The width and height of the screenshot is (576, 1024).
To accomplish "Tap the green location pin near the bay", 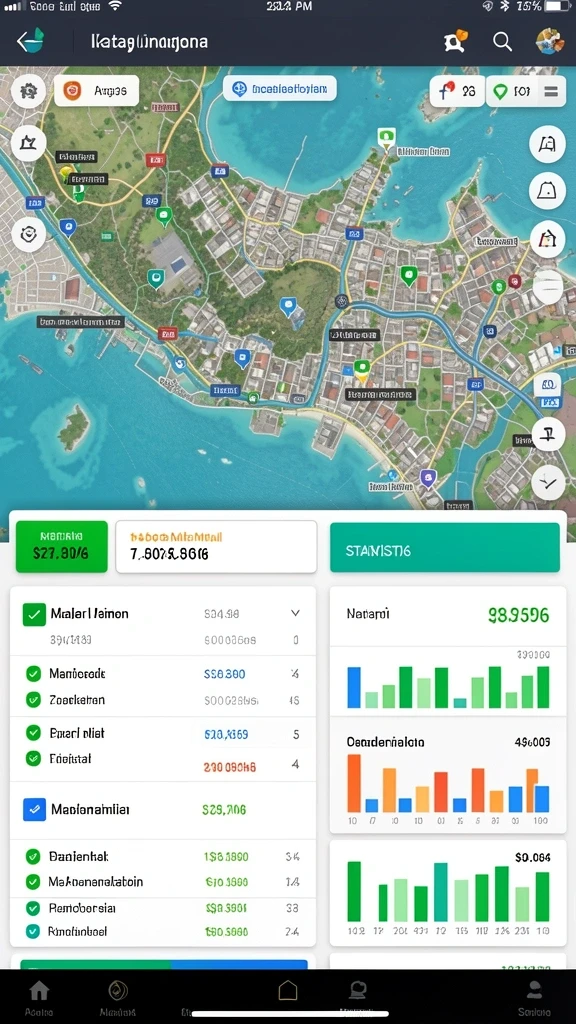I will [387, 138].
